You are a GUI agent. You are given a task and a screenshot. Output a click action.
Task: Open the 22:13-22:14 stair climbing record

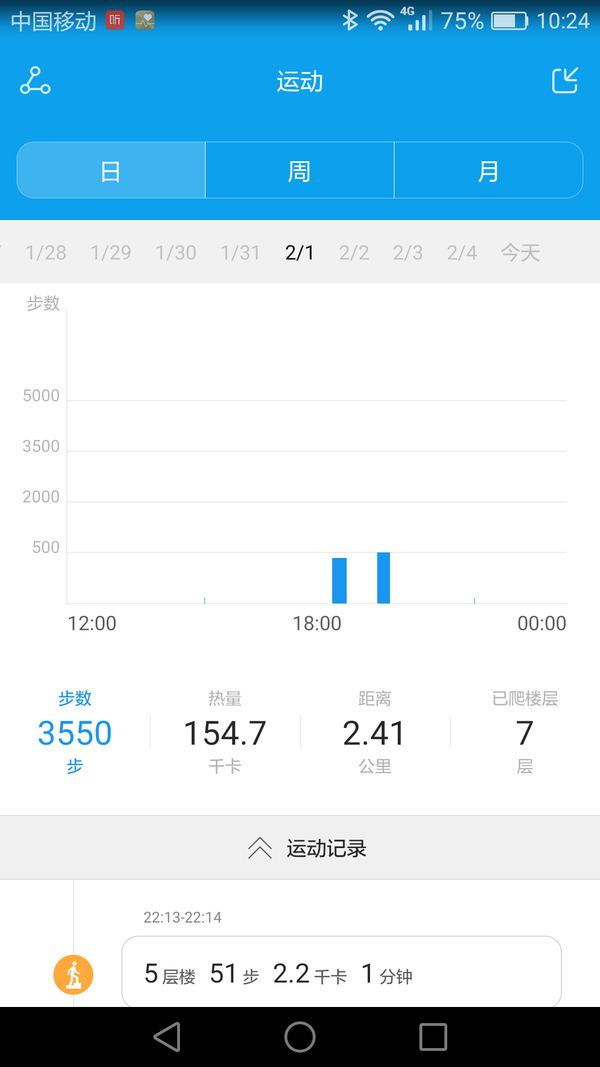[x=341, y=971]
